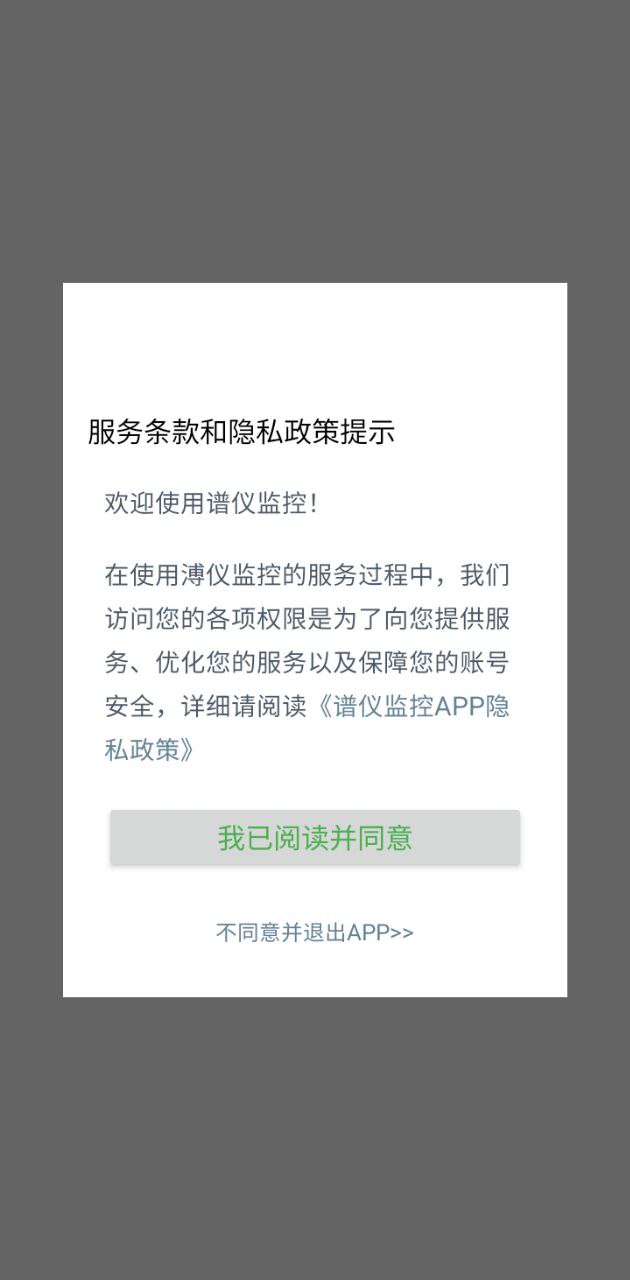
Task: Select 不同意并退出APP to decline
Action: (x=315, y=933)
